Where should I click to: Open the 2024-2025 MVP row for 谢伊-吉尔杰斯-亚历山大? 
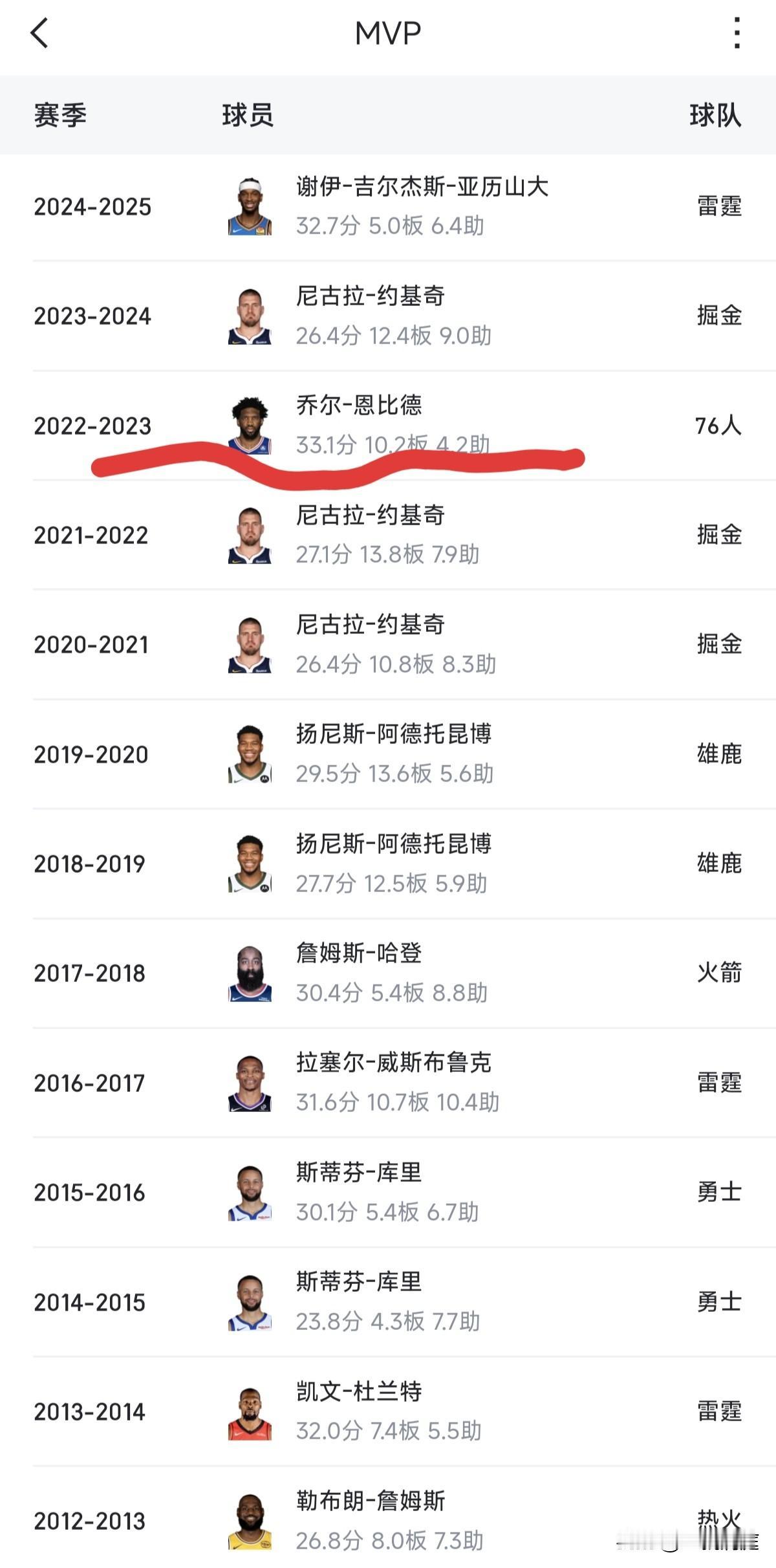pos(388,207)
